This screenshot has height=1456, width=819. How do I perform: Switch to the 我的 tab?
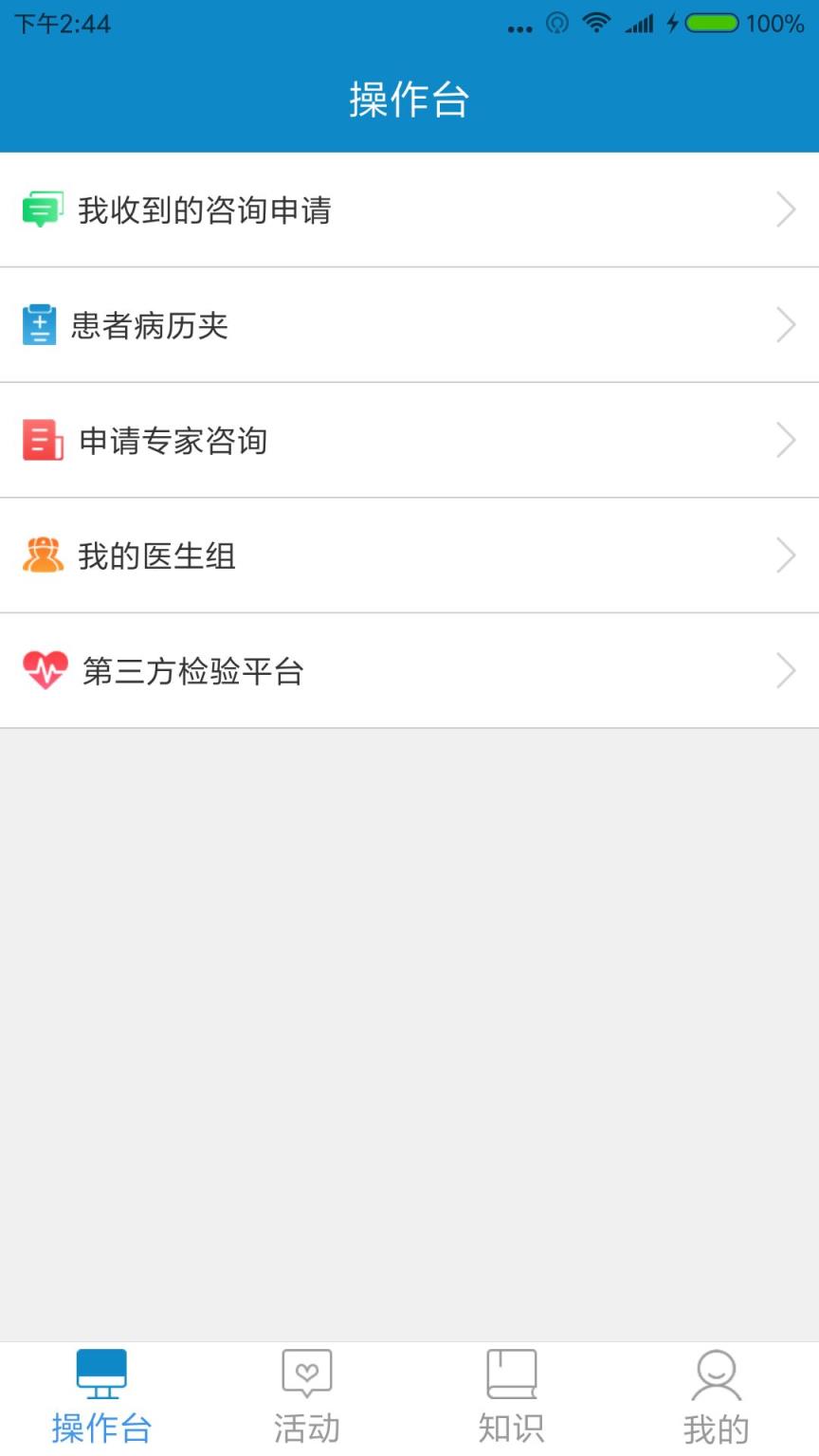716,1398
